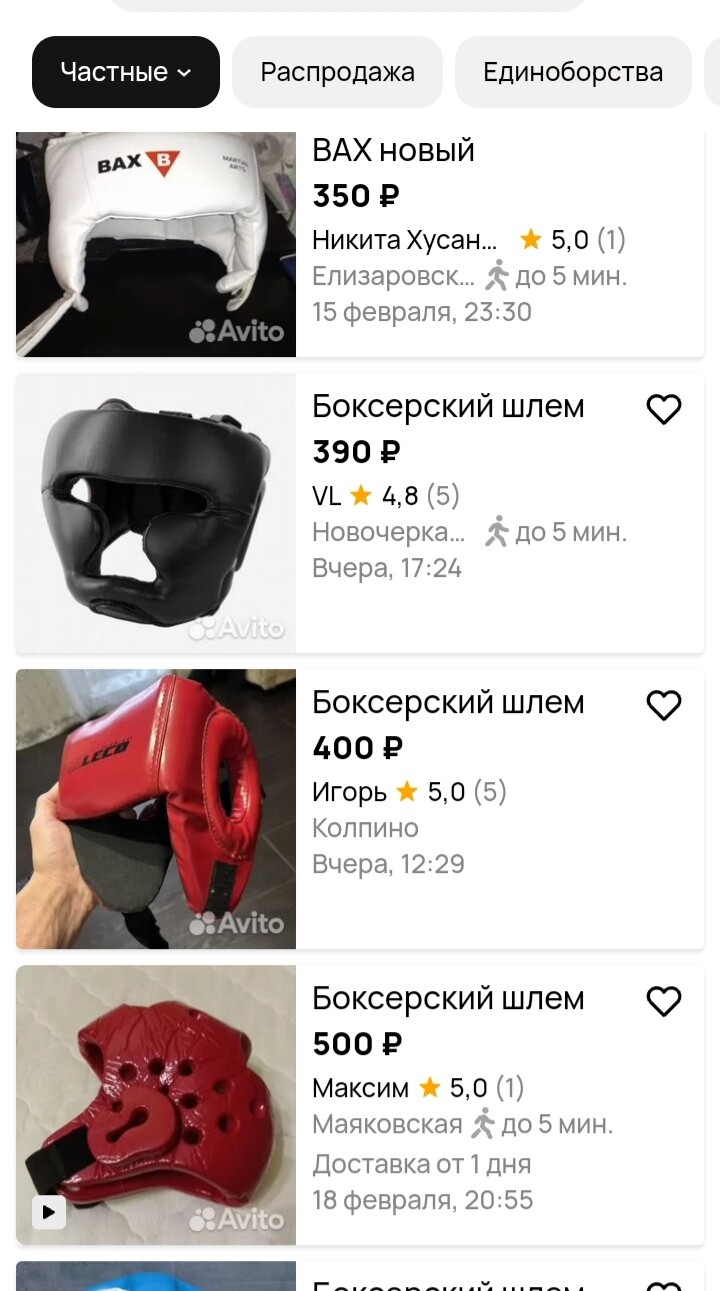Toggle the Распродажа filter chip
The image size is (720, 1291).
(x=337, y=71)
